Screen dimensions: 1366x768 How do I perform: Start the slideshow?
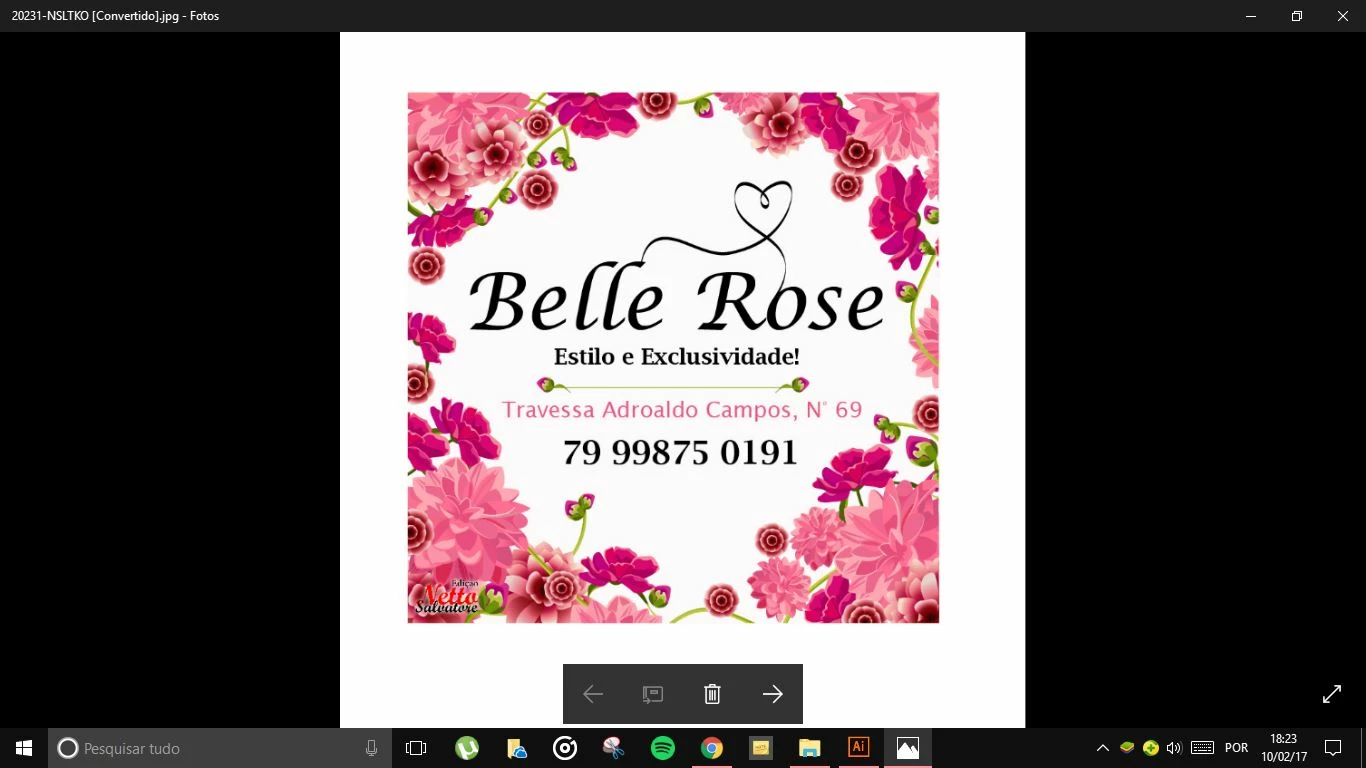pyautogui.click(x=652, y=694)
